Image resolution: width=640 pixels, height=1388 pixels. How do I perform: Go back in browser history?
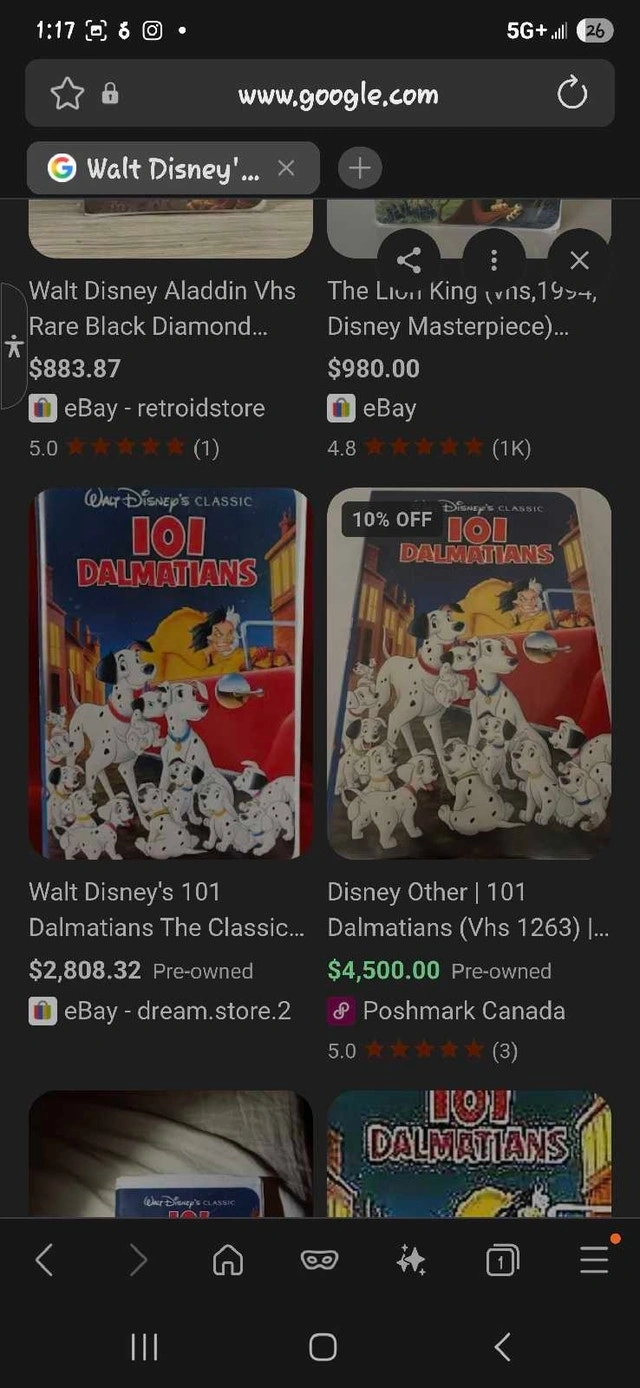point(44,1260)
